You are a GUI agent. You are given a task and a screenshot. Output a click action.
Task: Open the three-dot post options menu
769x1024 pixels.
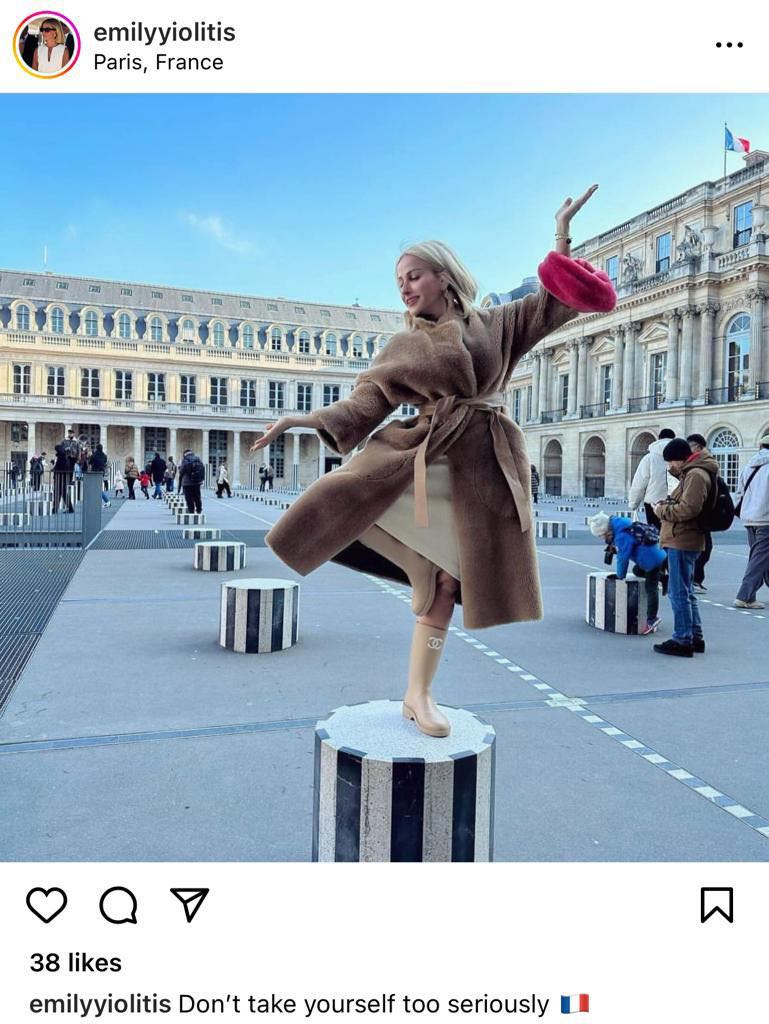[729, 45]
